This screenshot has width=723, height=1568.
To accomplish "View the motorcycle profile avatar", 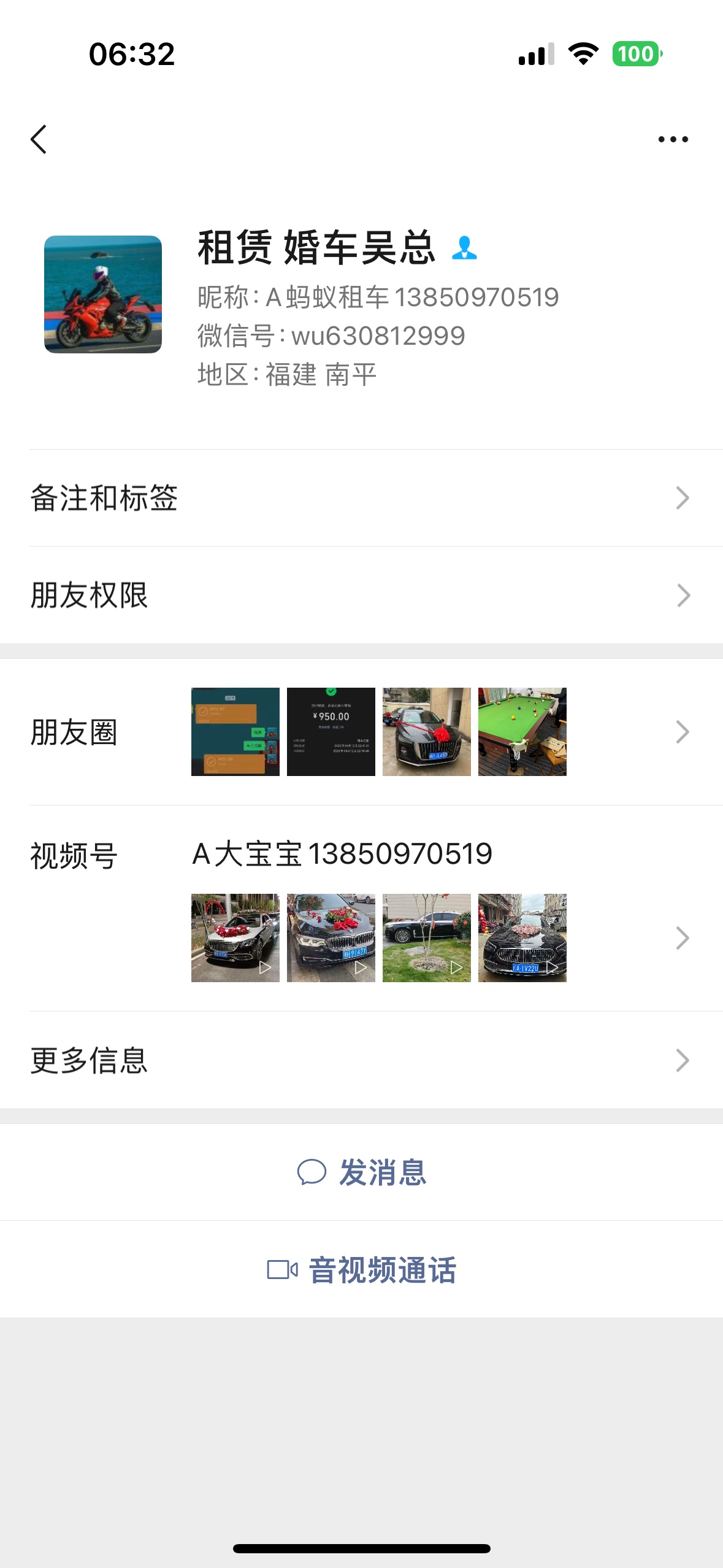I will click(103, 294).
